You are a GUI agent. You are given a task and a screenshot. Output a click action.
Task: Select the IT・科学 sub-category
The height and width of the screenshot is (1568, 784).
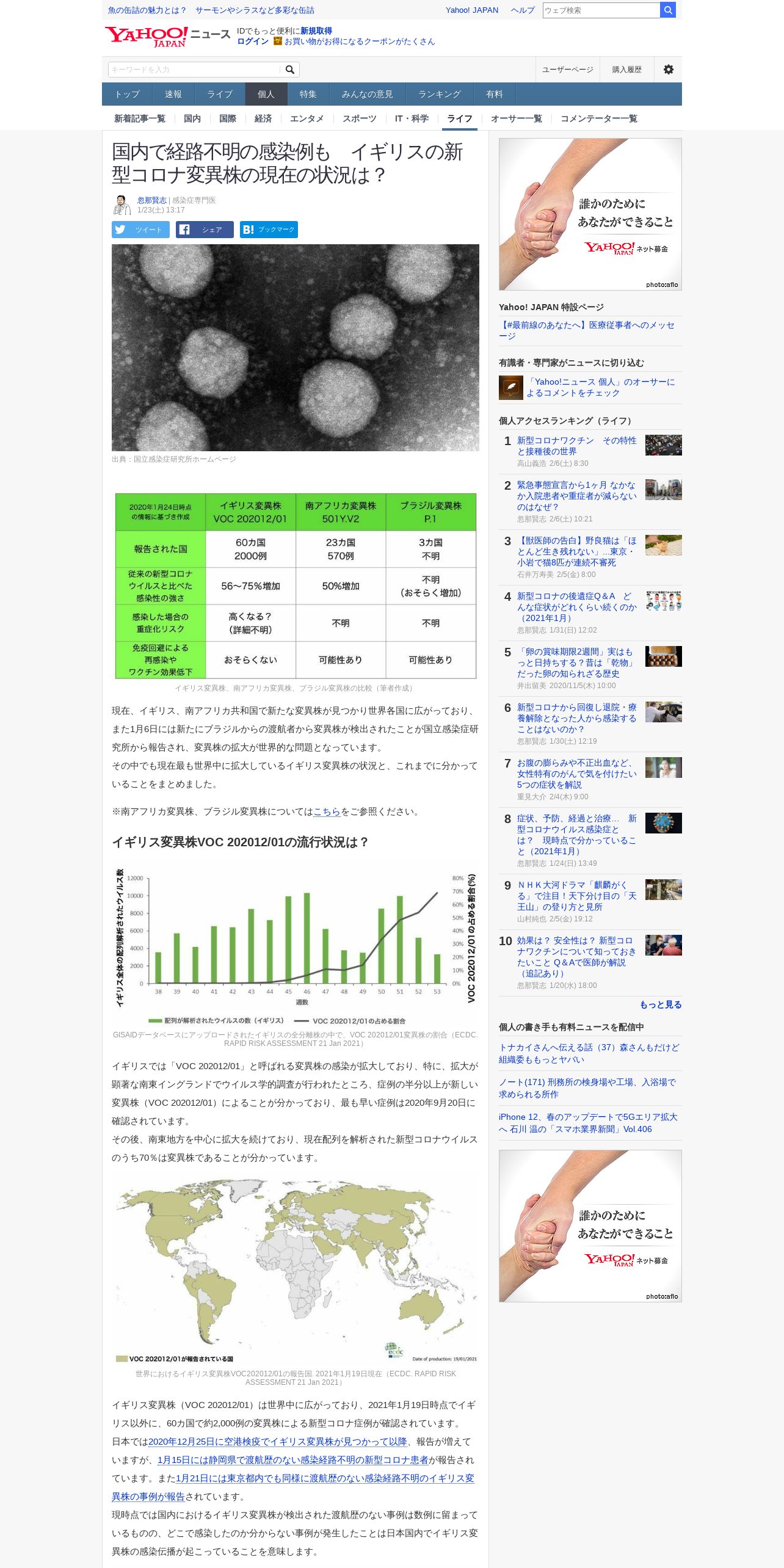tap(412, 118)
